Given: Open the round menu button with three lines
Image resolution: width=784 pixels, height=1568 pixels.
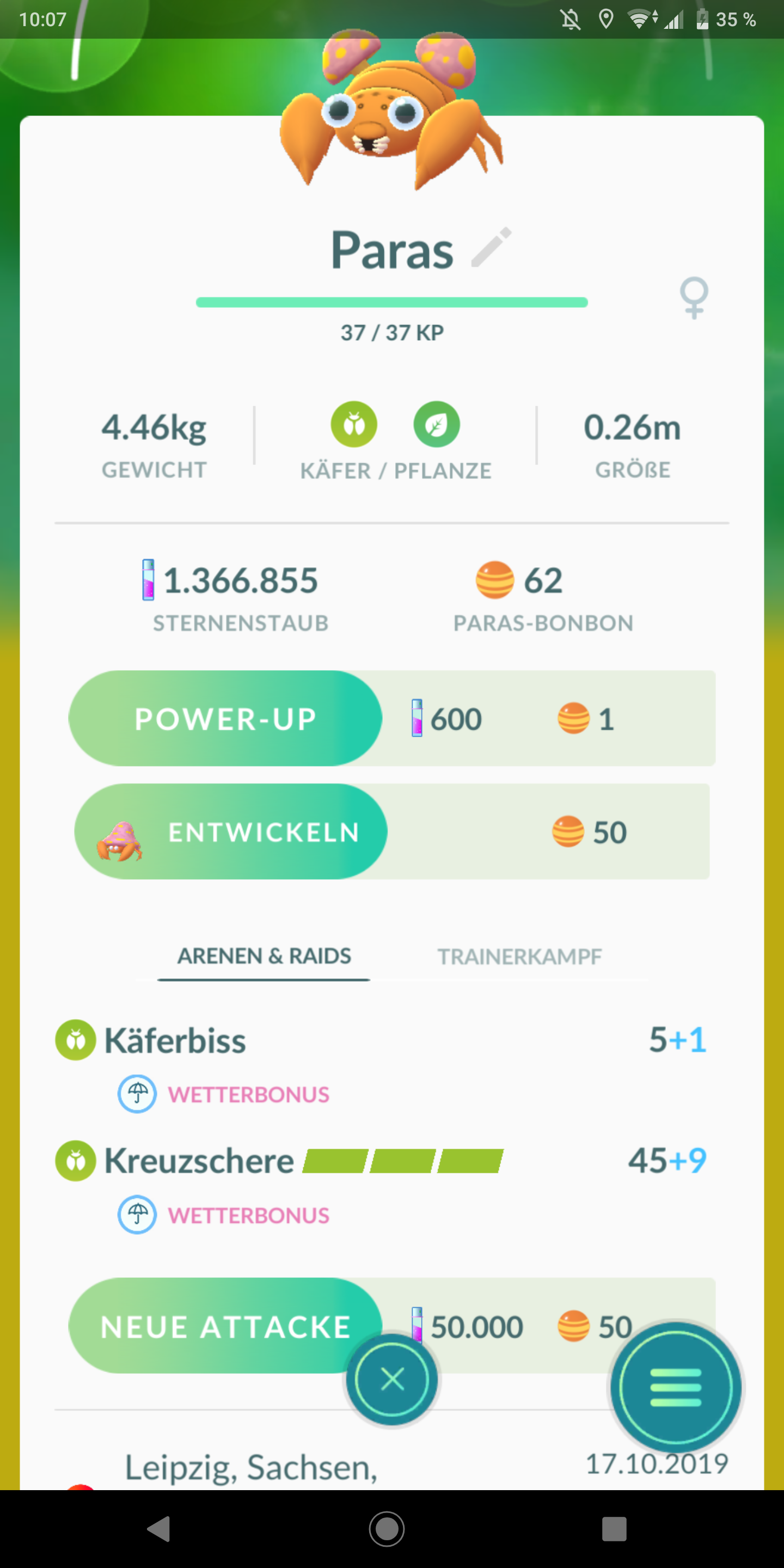Looking at the screenshot, I should 676,1387.
